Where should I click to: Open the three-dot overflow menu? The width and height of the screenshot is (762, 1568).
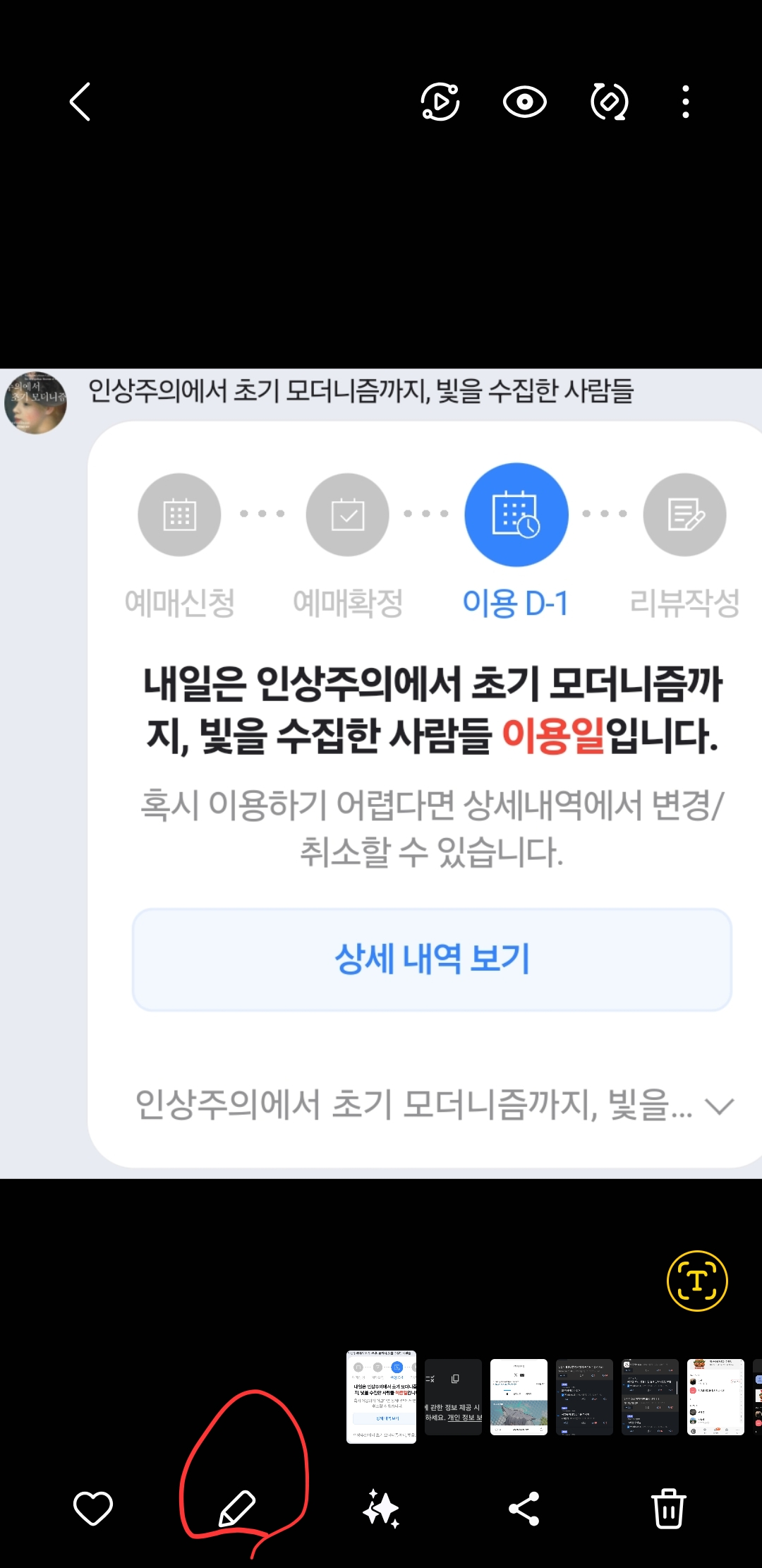point(685,102)
